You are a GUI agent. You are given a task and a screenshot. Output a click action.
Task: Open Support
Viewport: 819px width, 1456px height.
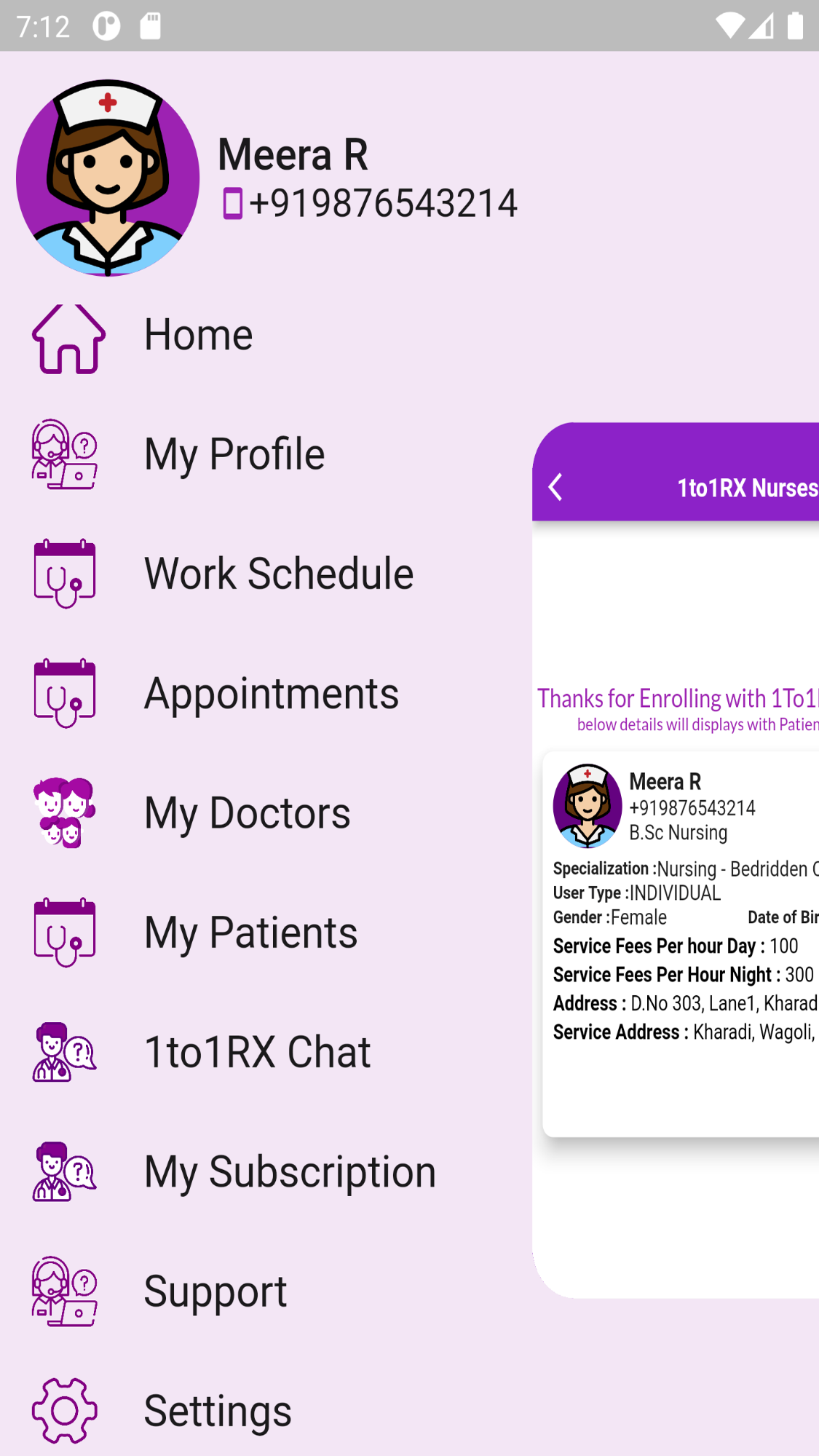[x=215, y=1291]
